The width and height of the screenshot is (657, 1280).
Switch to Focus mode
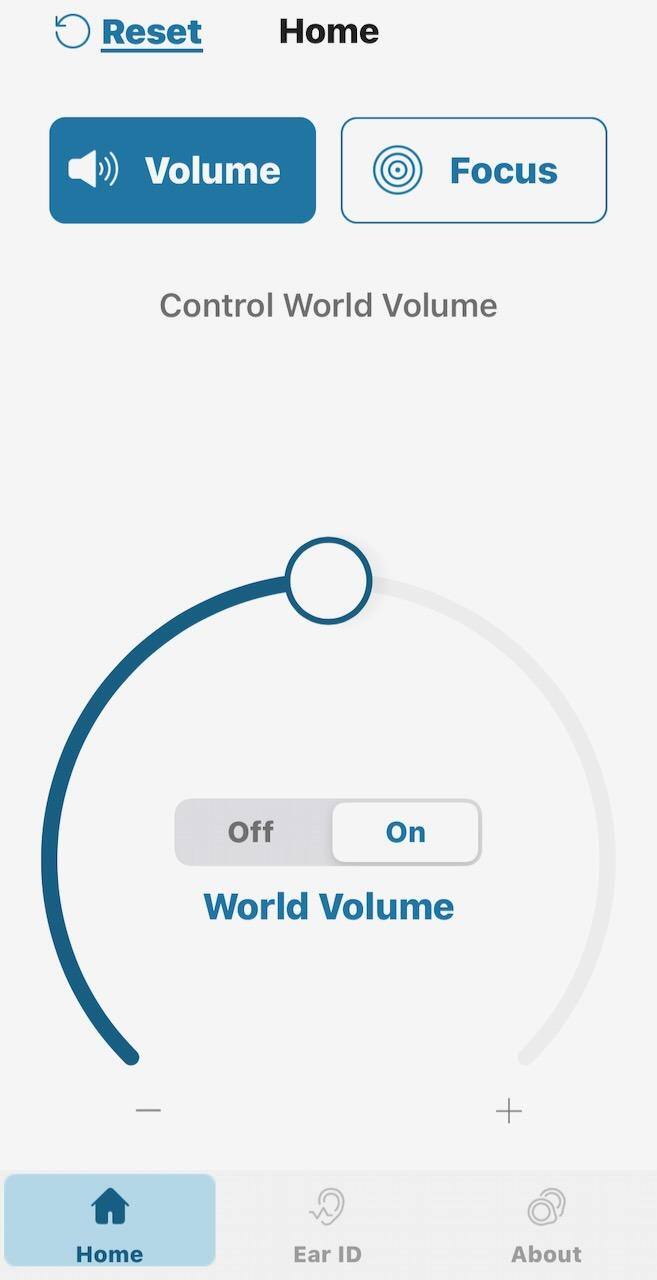(x=474, y=170)
